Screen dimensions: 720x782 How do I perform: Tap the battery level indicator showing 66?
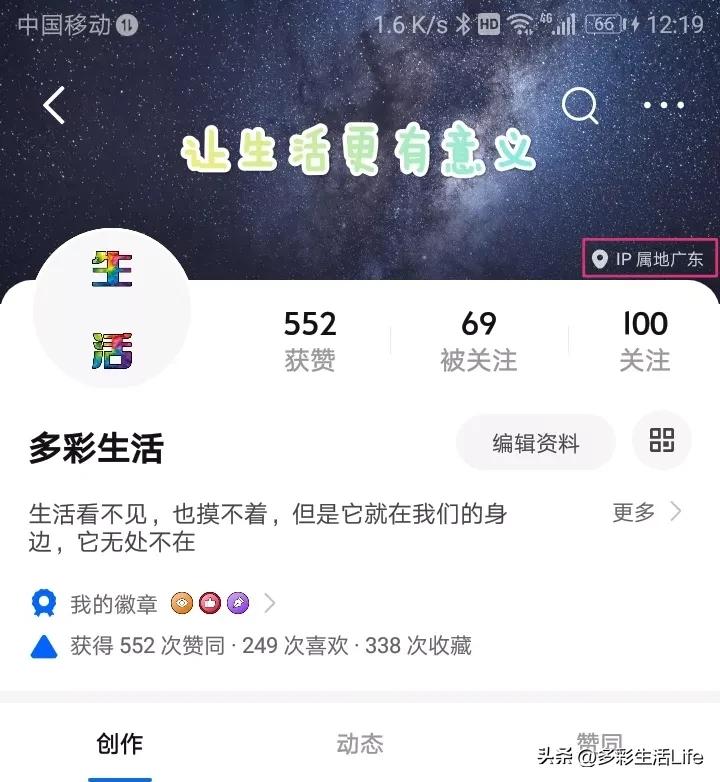(602, 24)
